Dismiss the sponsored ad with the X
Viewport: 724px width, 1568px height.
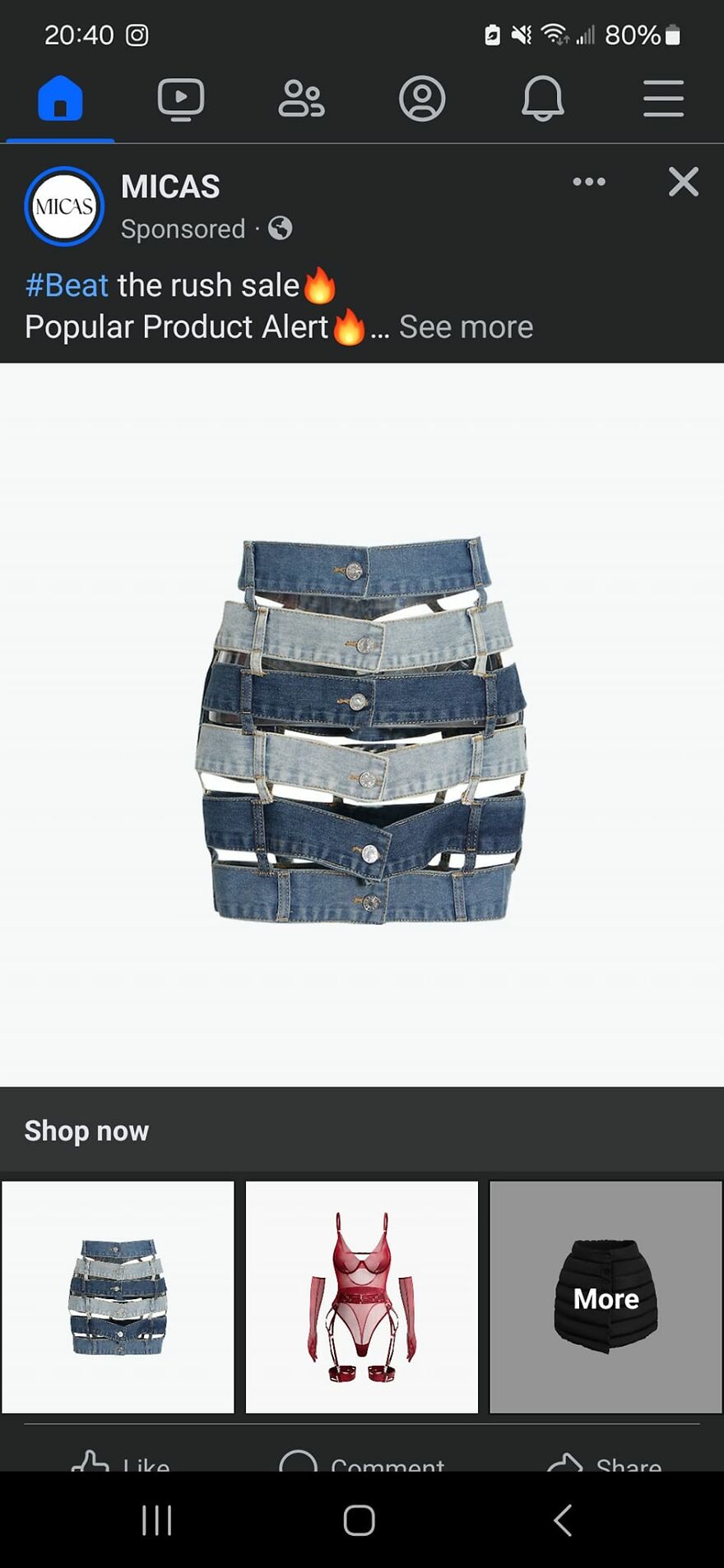(683, 182)
